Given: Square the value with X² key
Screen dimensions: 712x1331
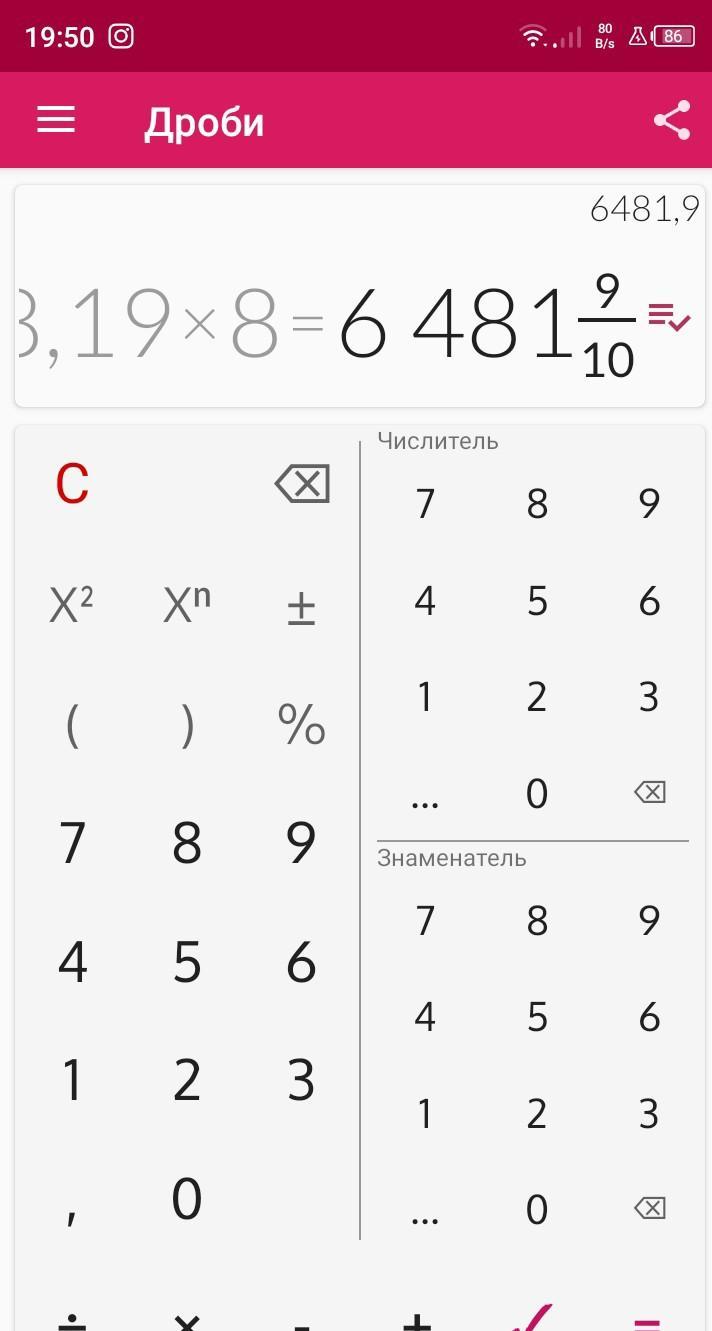Looking at the screenshot, I should (72, 605).
